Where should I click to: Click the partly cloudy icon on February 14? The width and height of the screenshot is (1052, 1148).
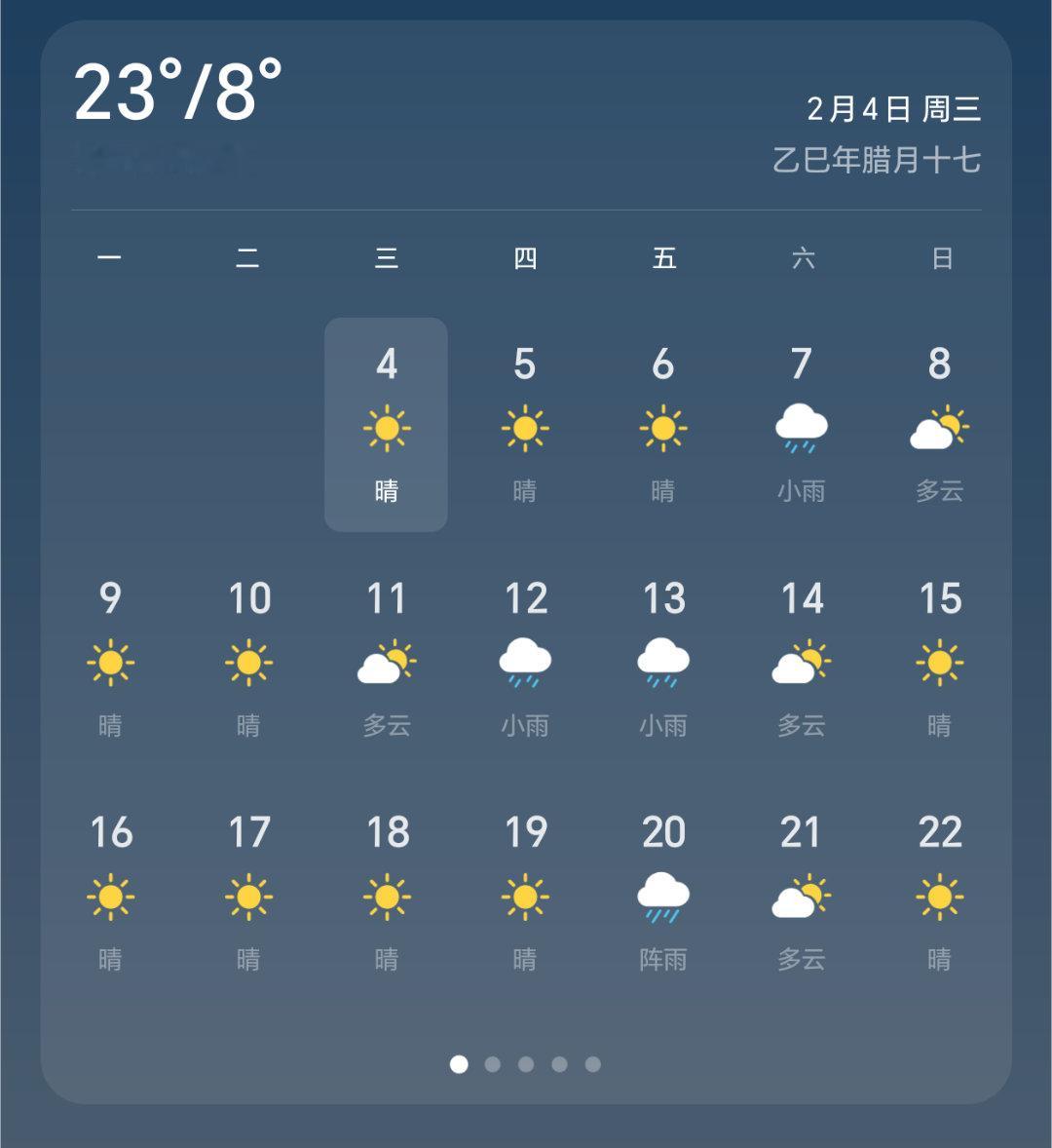(801, 661)
